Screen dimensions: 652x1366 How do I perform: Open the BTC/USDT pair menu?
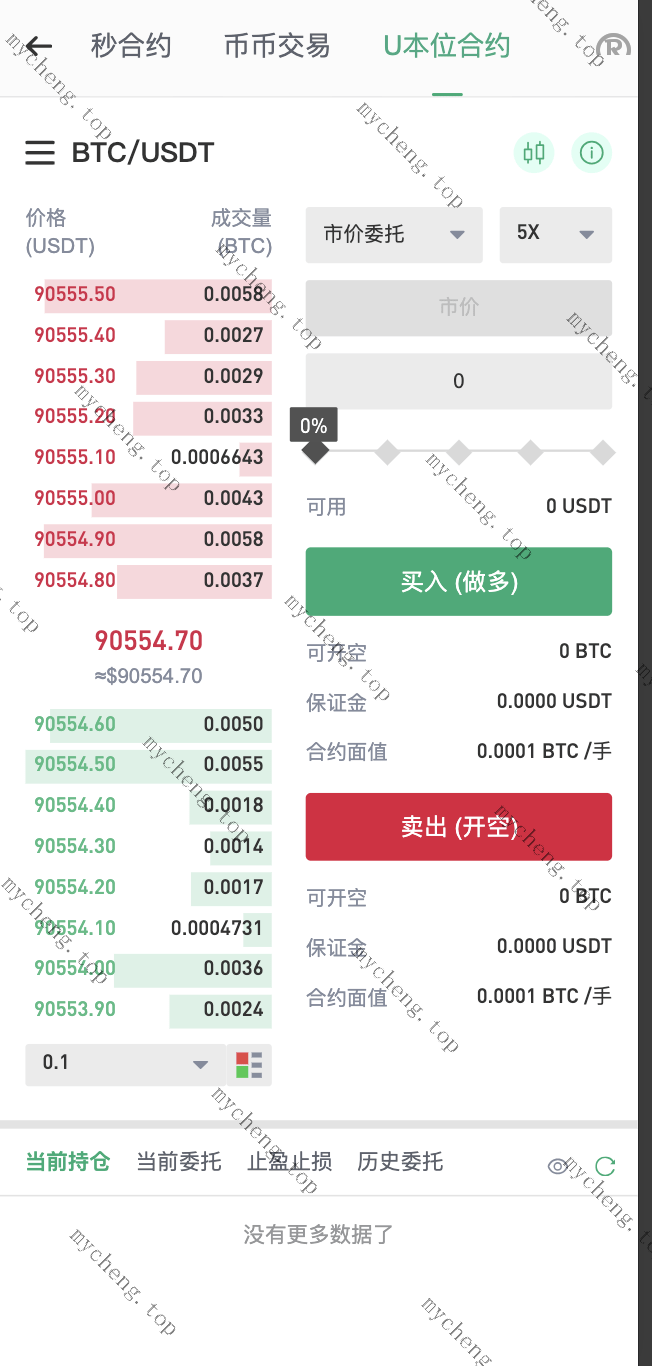click(x=40, y=153)
